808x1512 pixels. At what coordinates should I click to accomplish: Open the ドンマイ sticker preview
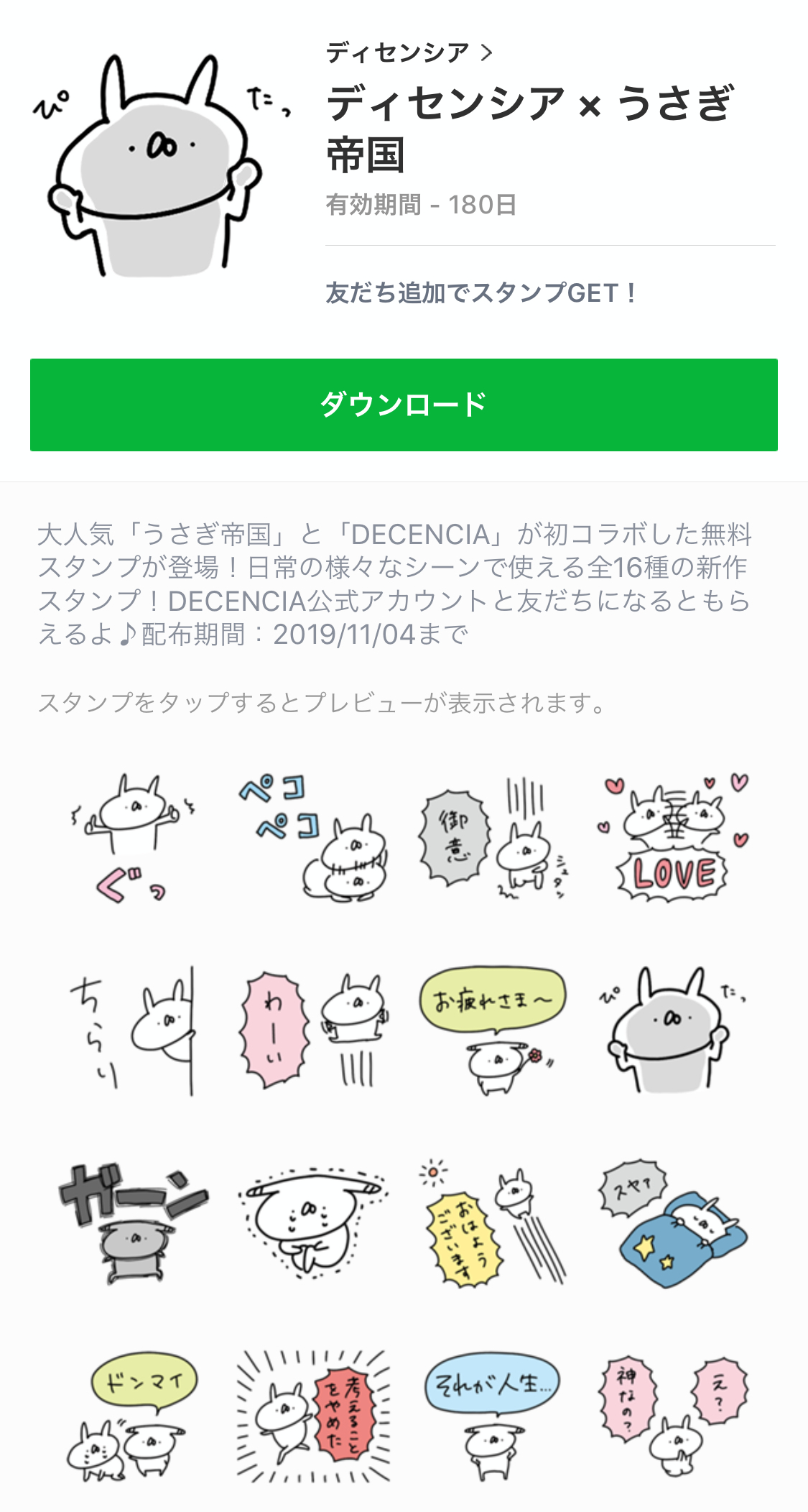click(133, 1416)
